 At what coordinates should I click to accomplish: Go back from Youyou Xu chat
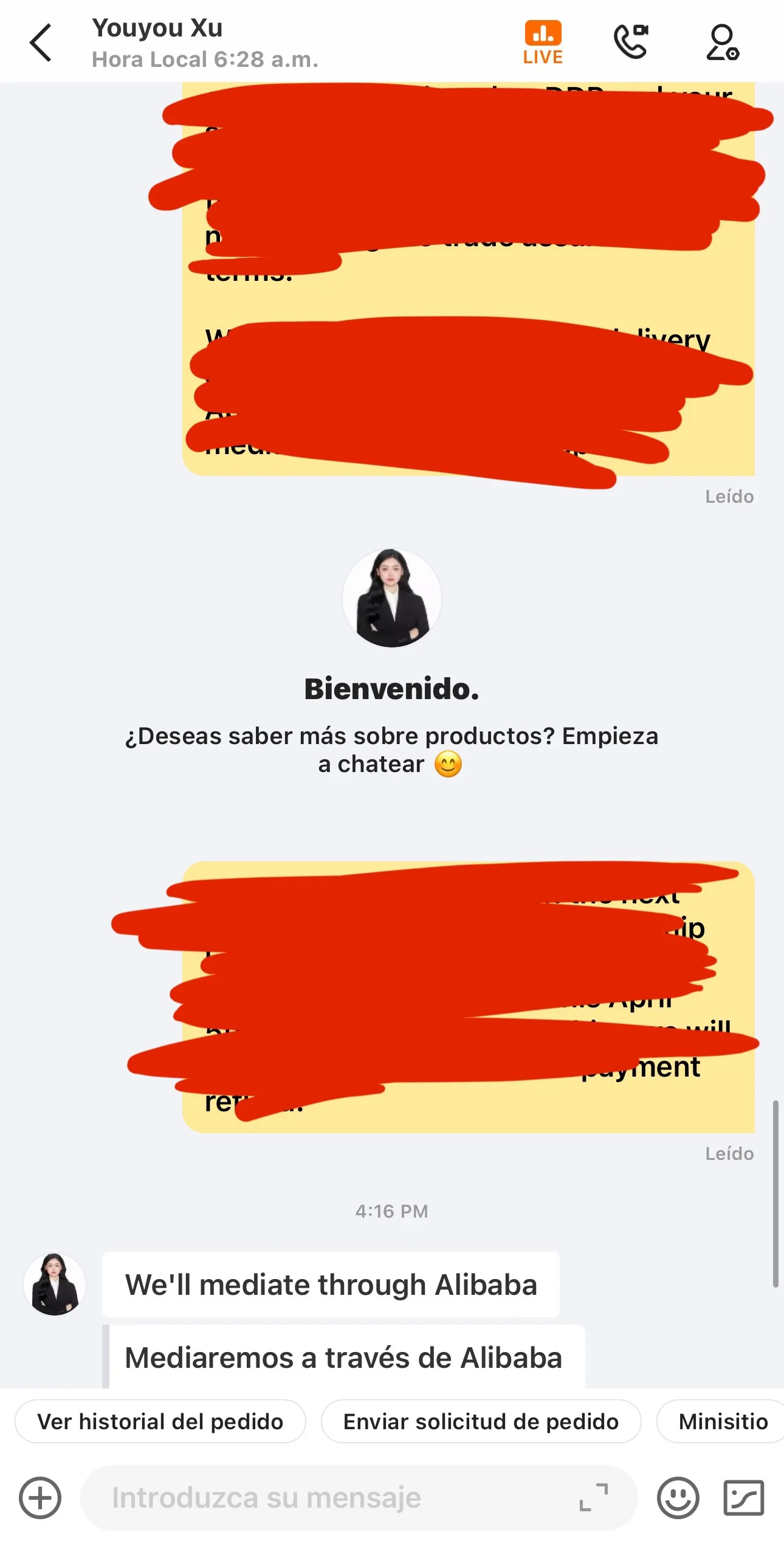pos(41,43)
